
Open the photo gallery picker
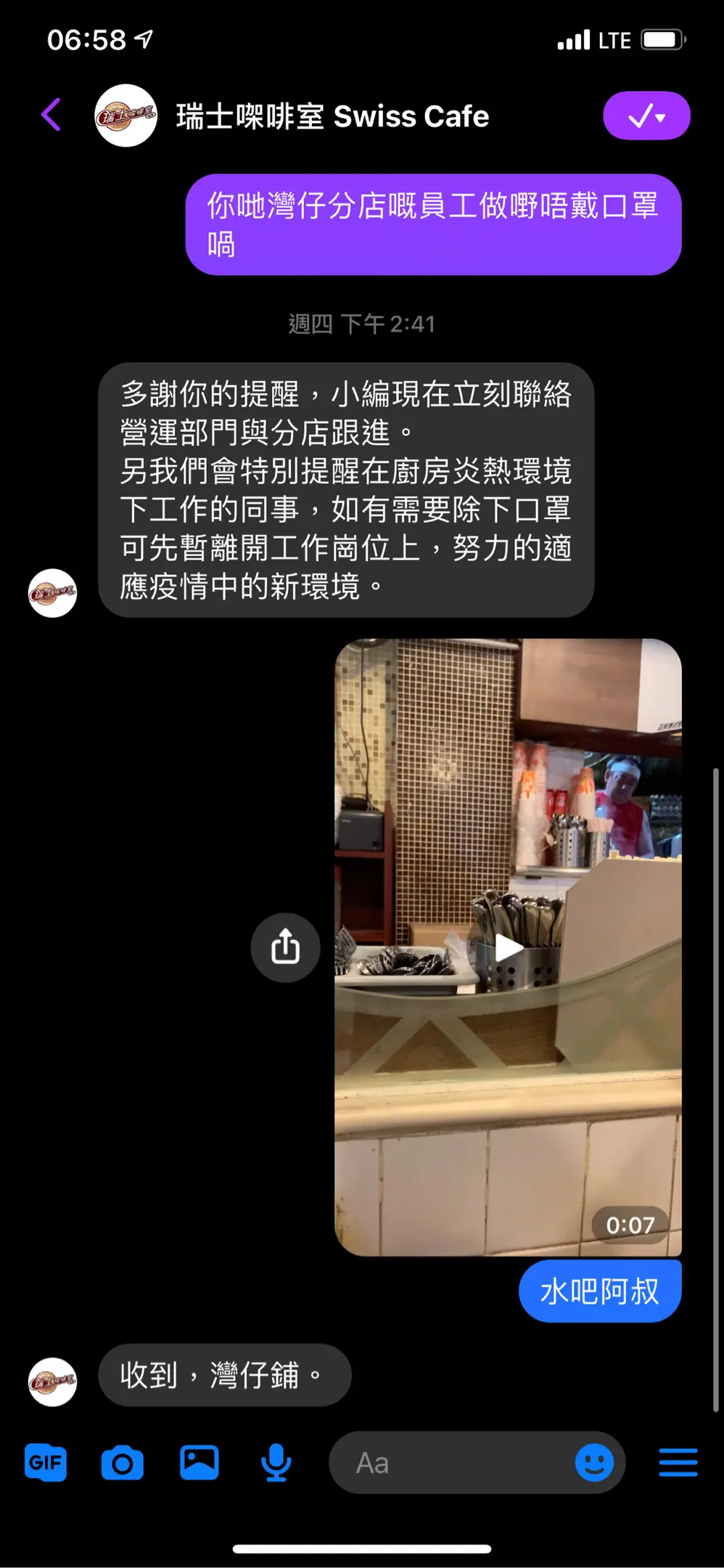pyautogui.click(x=199, y=1462)
